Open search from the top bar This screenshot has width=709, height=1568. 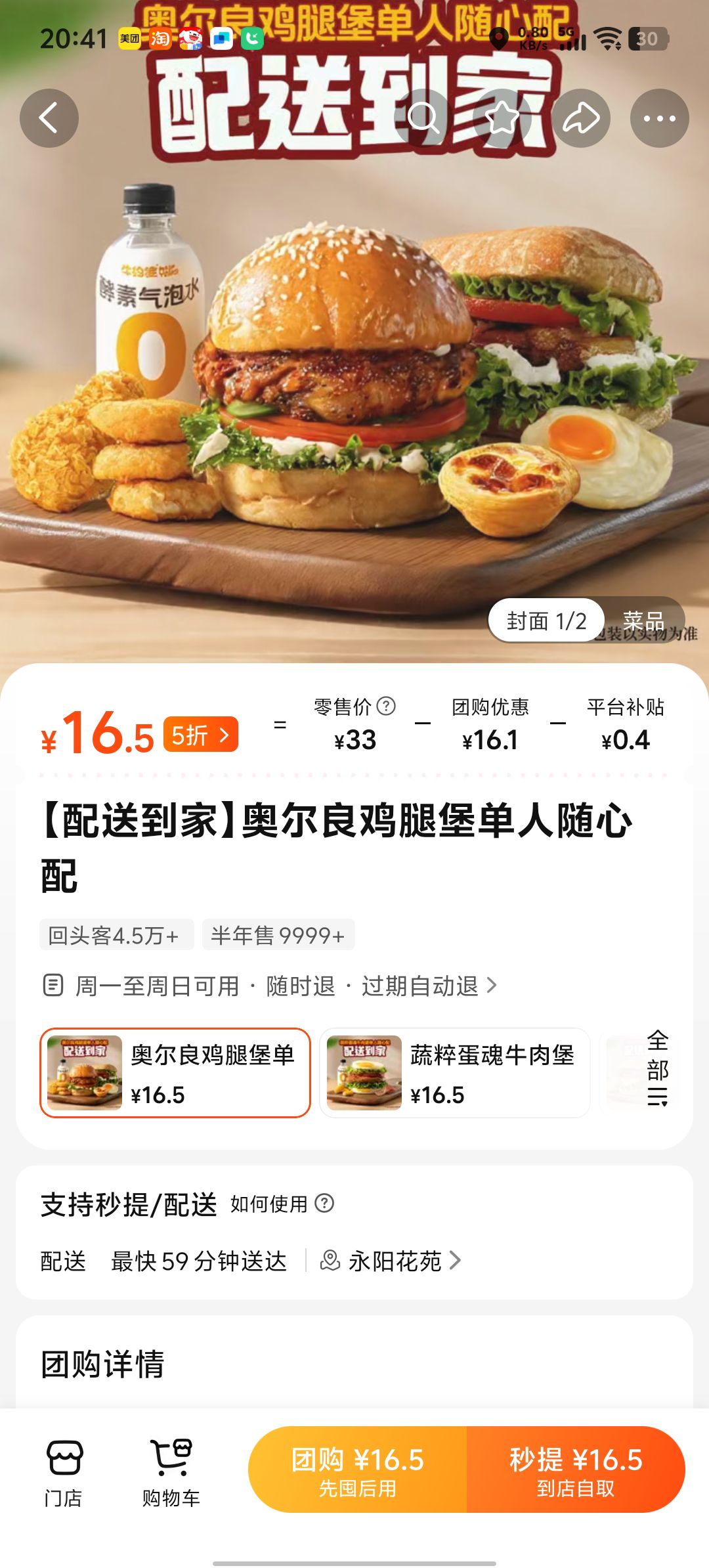click(x=423, y=118)
